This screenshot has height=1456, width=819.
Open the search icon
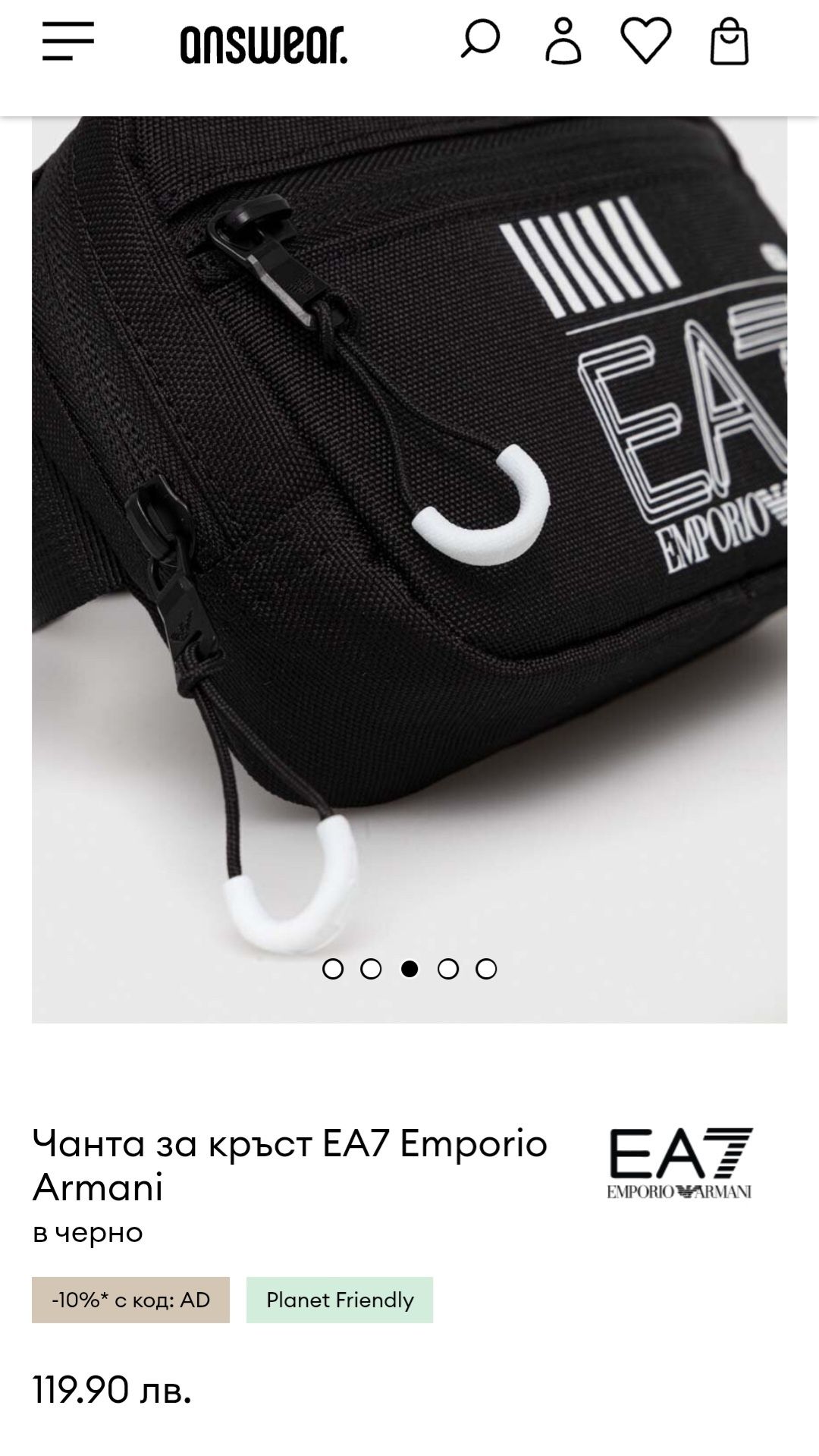pos(480,39)
